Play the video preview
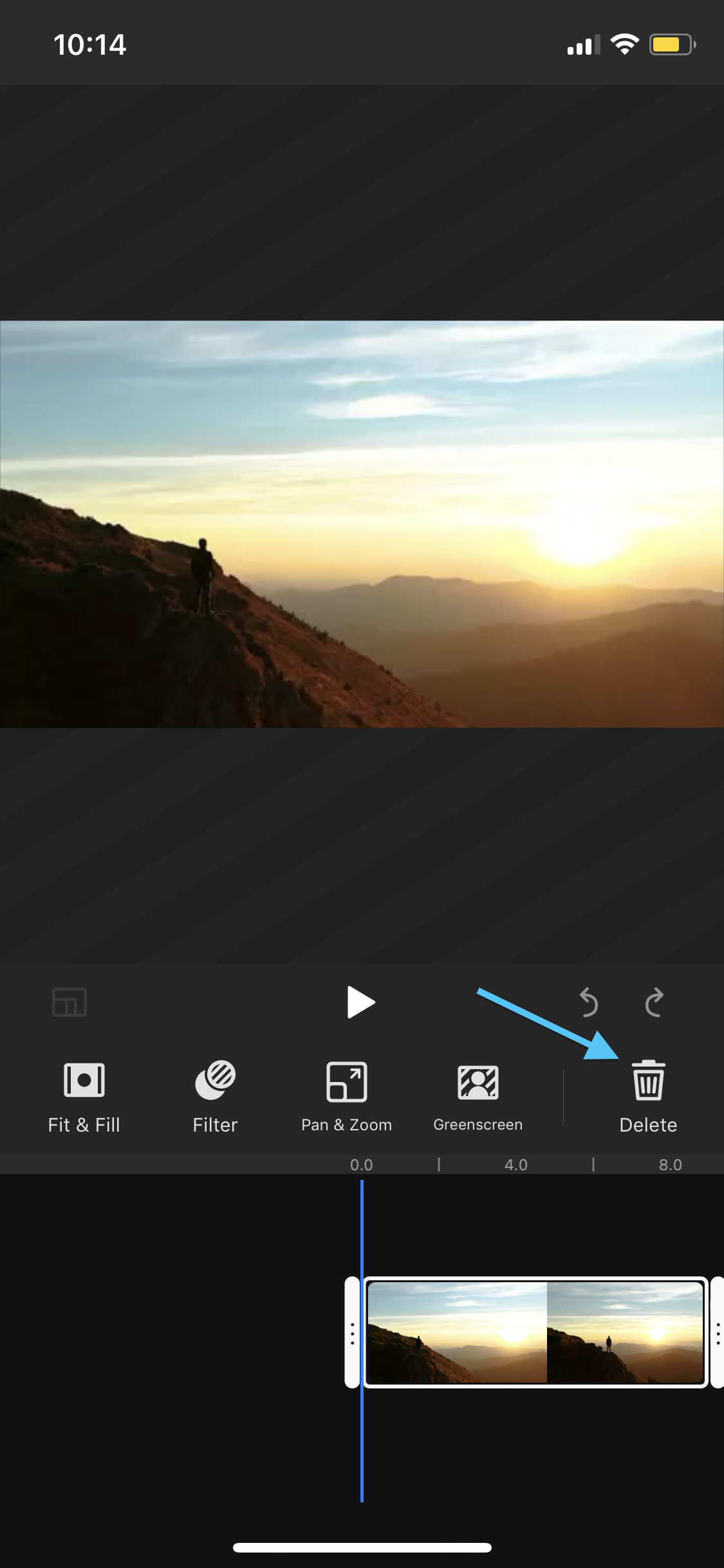 [361, 1002]
